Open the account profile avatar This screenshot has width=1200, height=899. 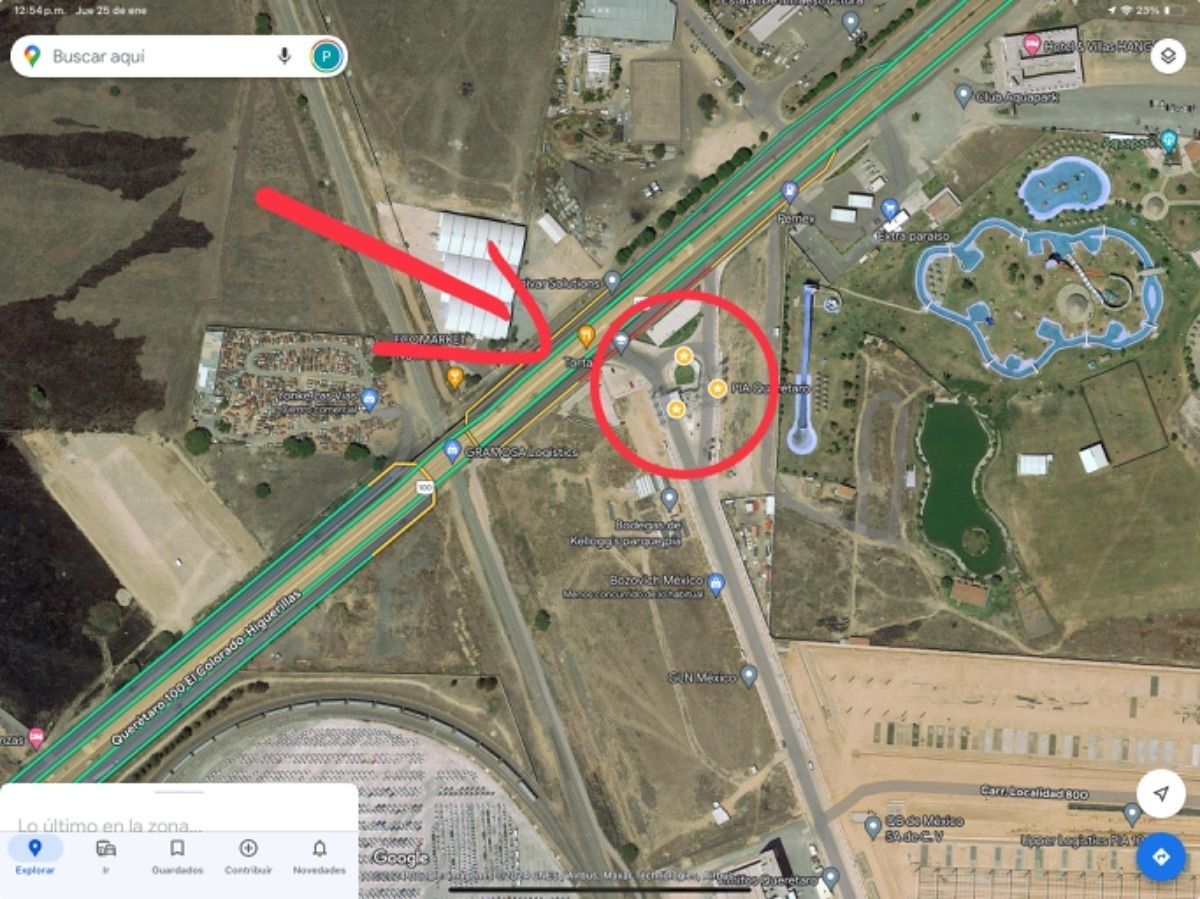[326, 56]
